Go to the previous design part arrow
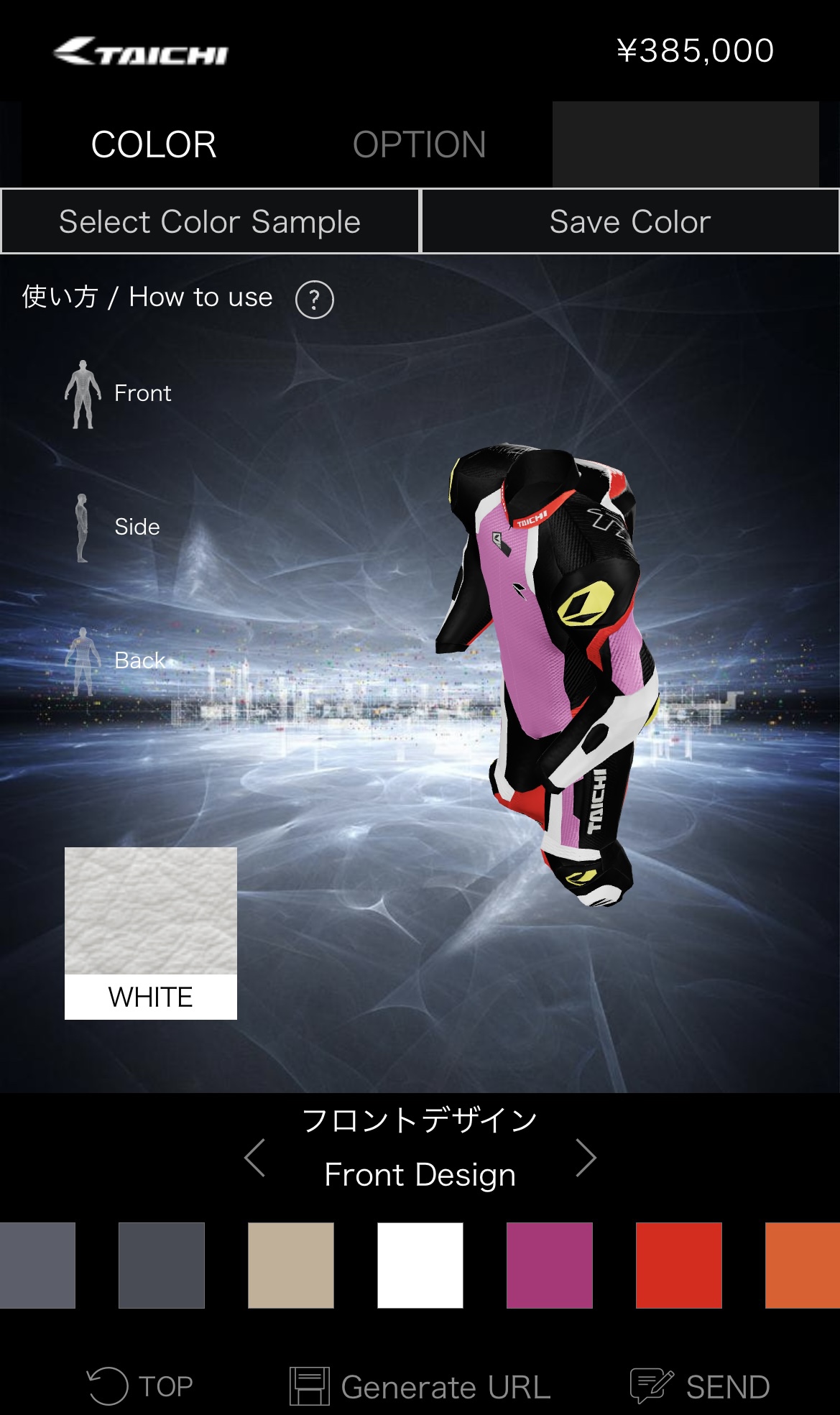Screen dimensions: 840x1415 pos(255,1158)
